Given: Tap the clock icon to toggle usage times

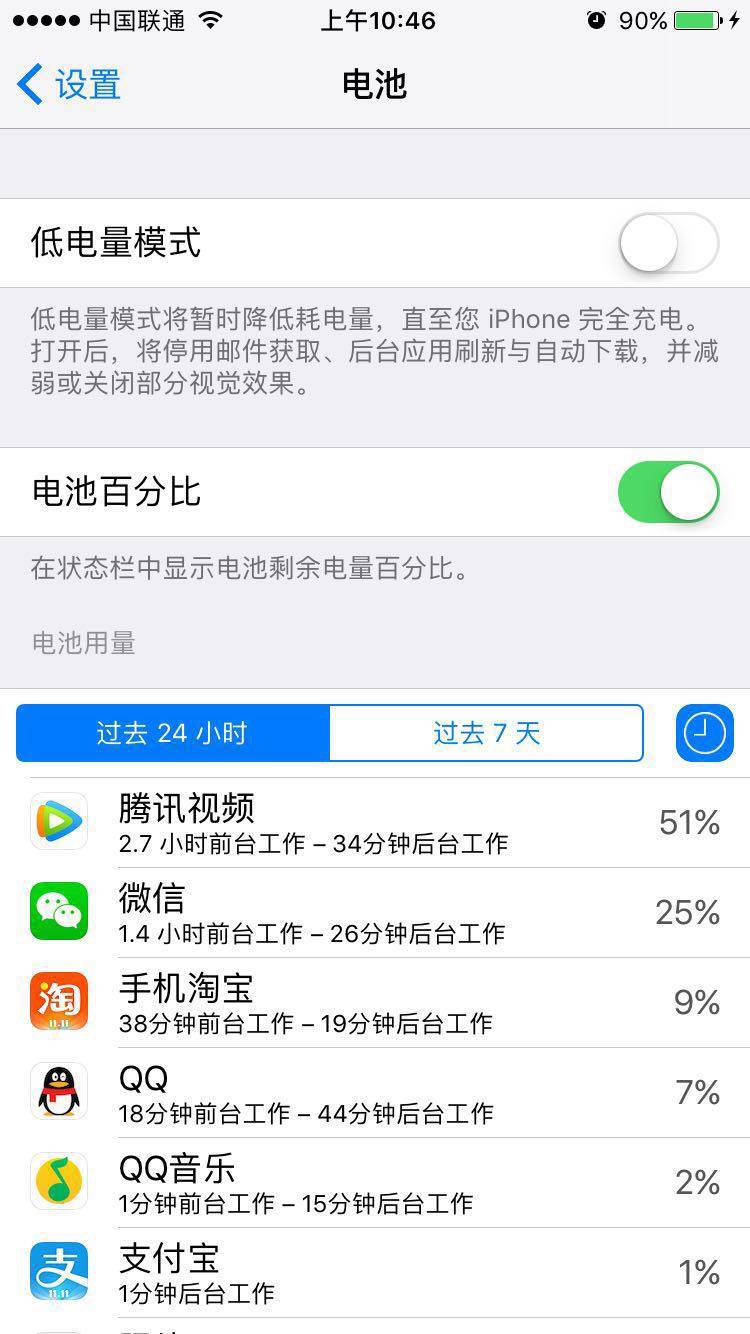Looking at the screenshot, I should click(x=705, y=733).
